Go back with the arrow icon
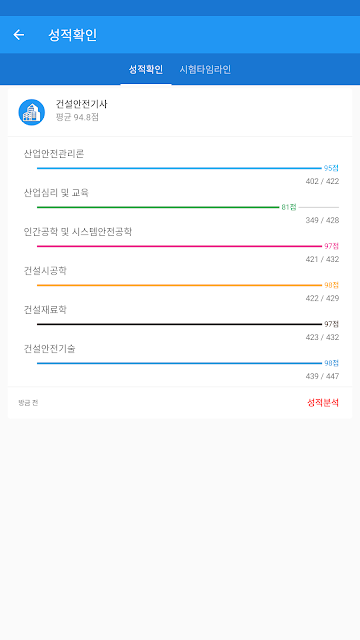Viewport: 360px width, 640px height. coord(19,35)
